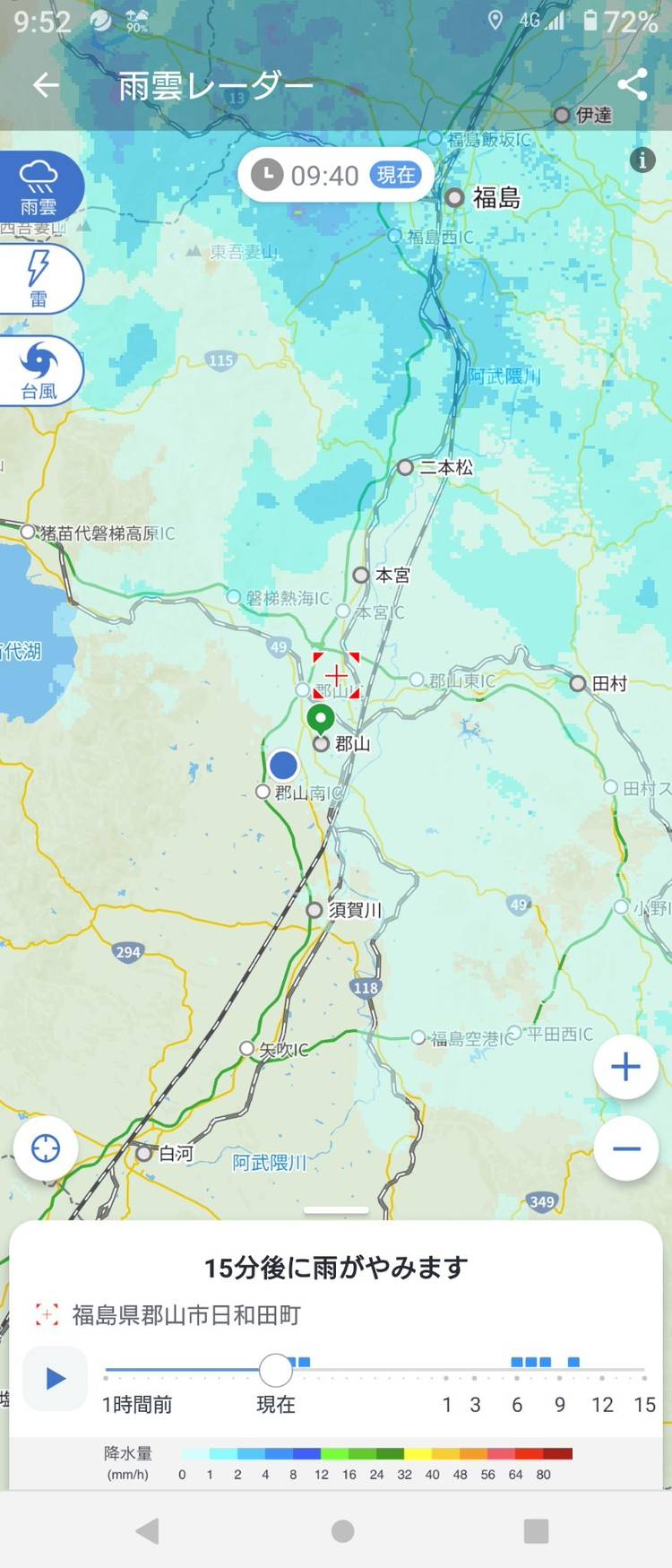Tap the system home button
This screenshot has width=672, height=1568.
coord(342,1531)
